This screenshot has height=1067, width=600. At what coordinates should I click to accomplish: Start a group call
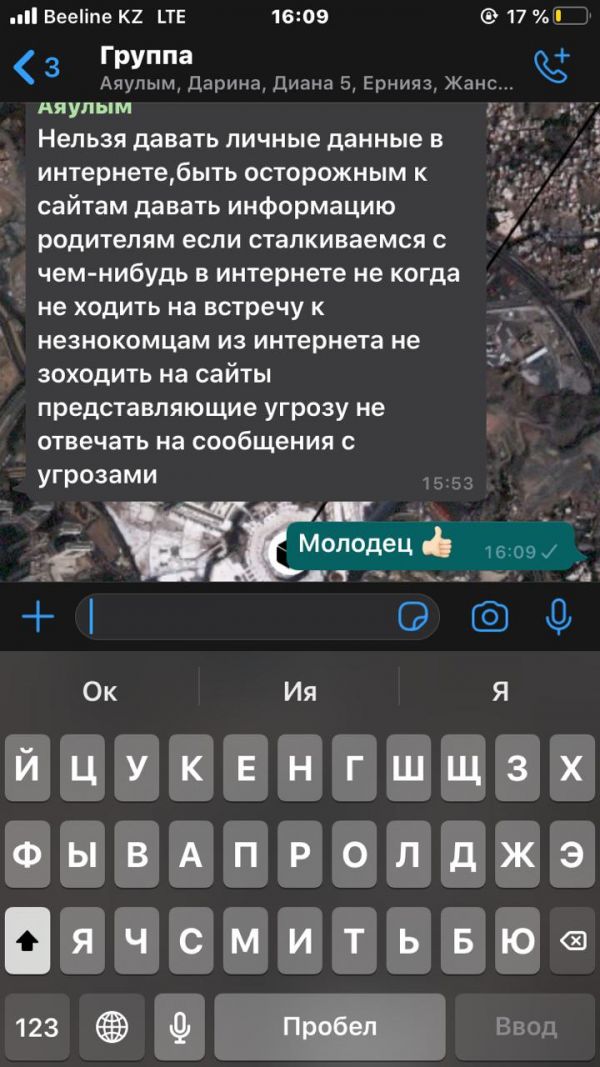pyautogui.click(x=551, y=66)
